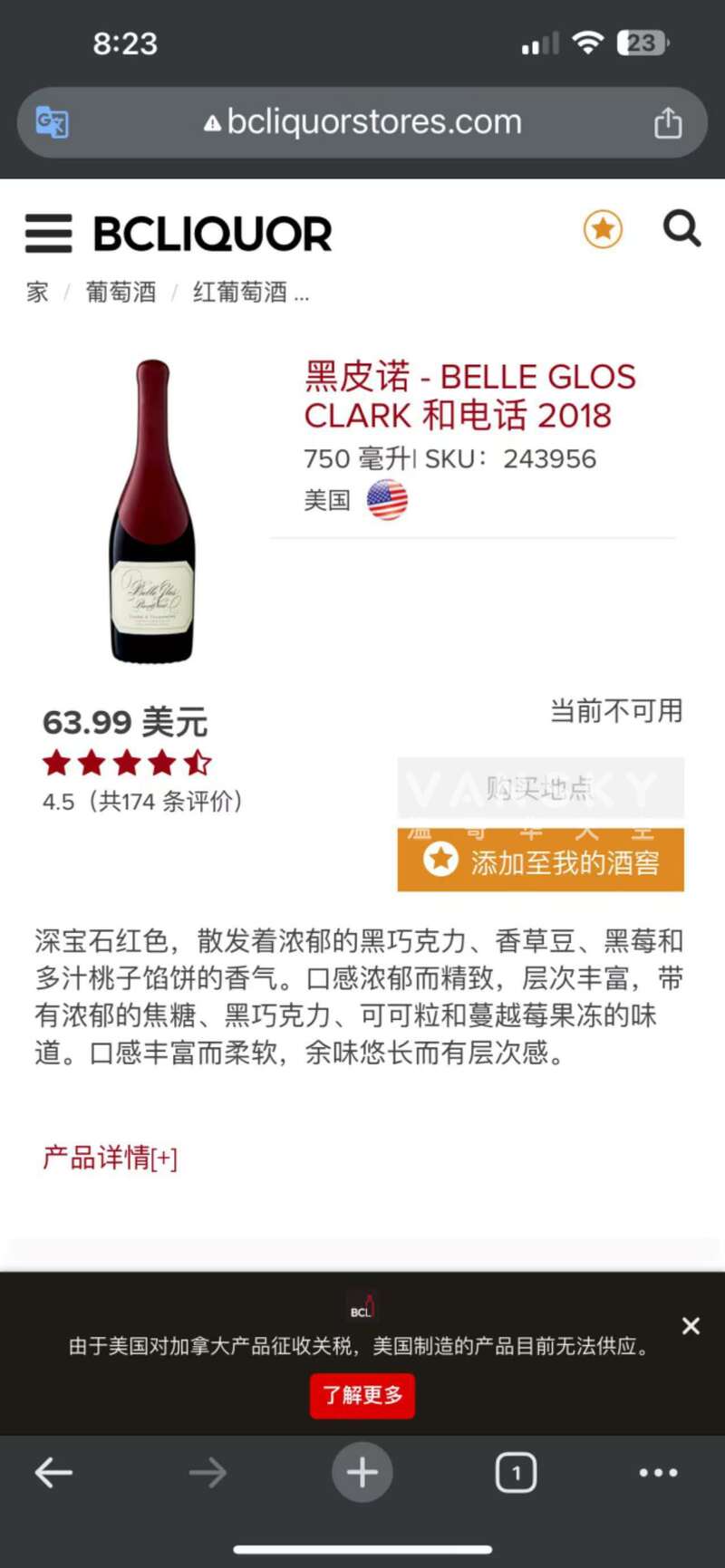Expand 产品详情 section

pos(110,1158)
